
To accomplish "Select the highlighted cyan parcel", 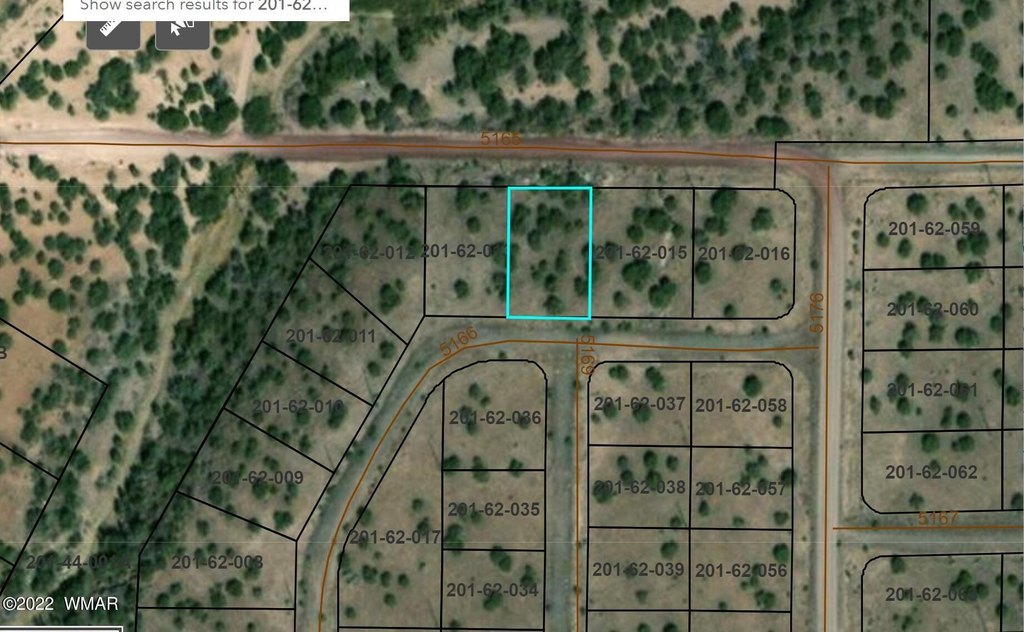I will tap(549, 253).
